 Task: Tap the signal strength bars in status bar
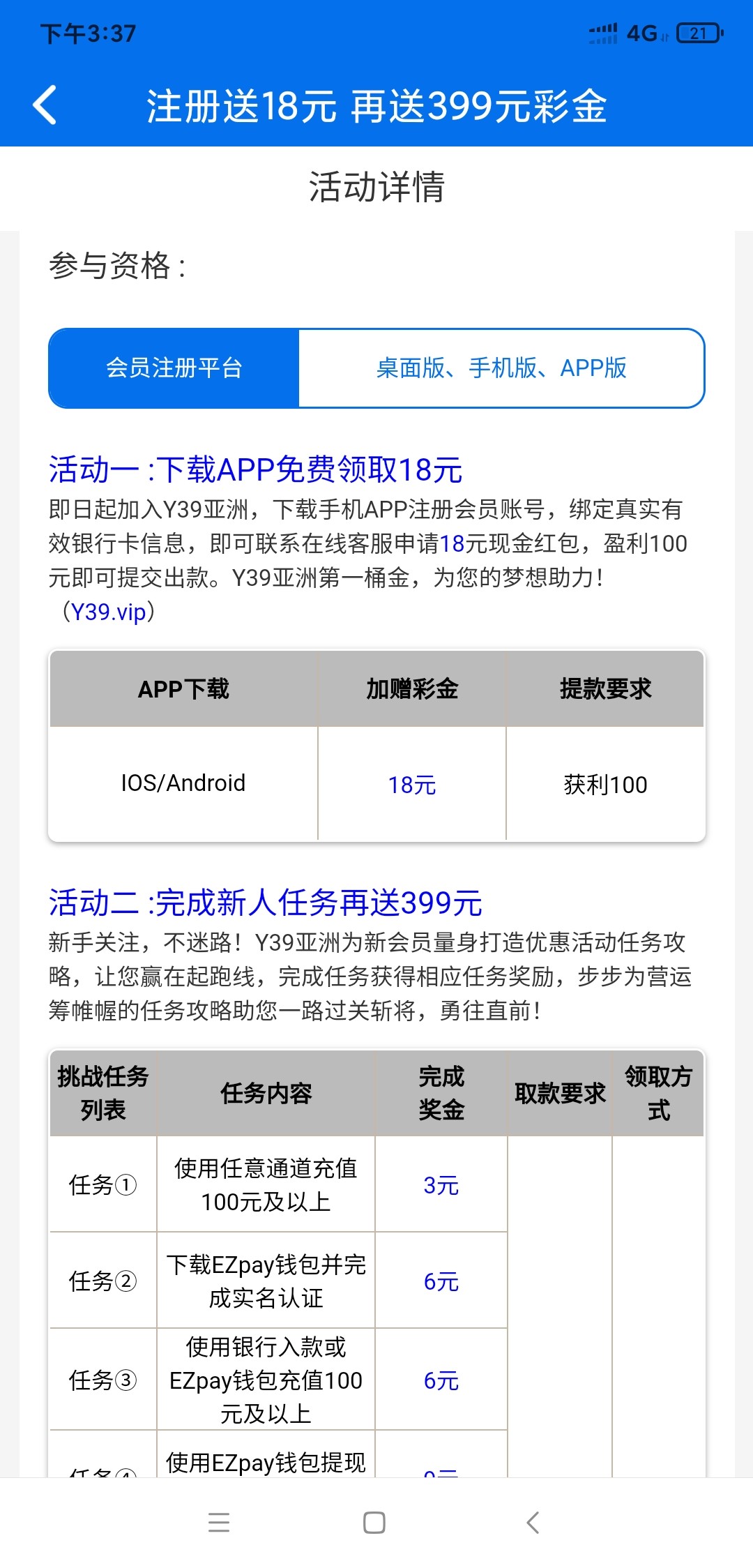[601, 31]
